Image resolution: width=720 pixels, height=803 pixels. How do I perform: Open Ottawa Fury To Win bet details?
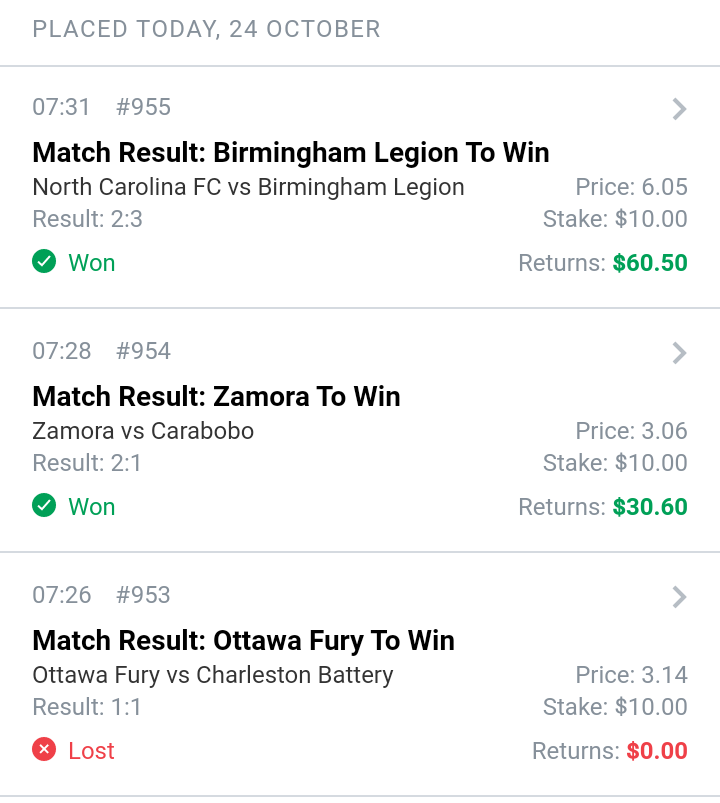pos(243,641)
